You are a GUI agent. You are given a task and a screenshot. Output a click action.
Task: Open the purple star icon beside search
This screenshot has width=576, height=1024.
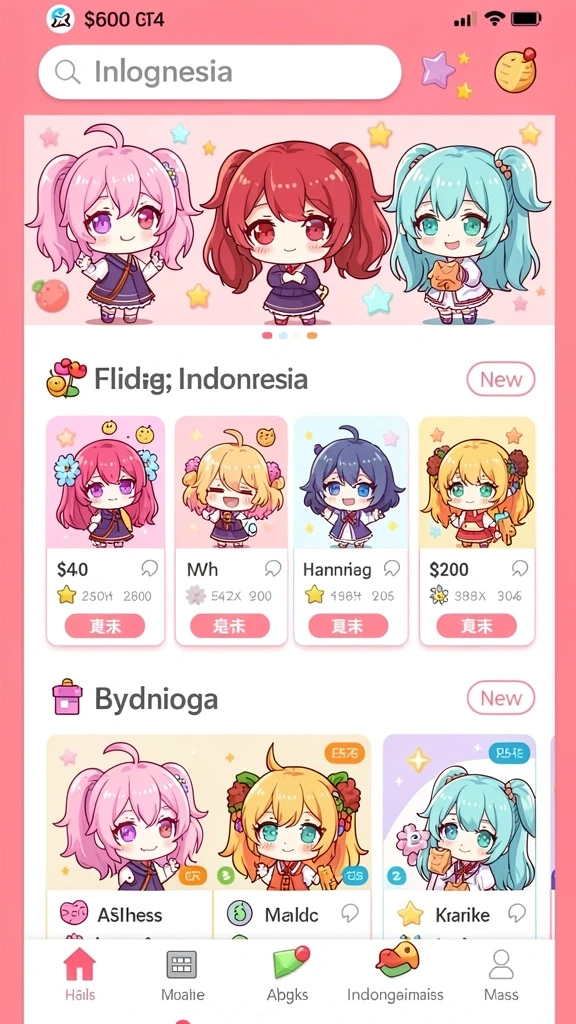(x=438, y=69)
